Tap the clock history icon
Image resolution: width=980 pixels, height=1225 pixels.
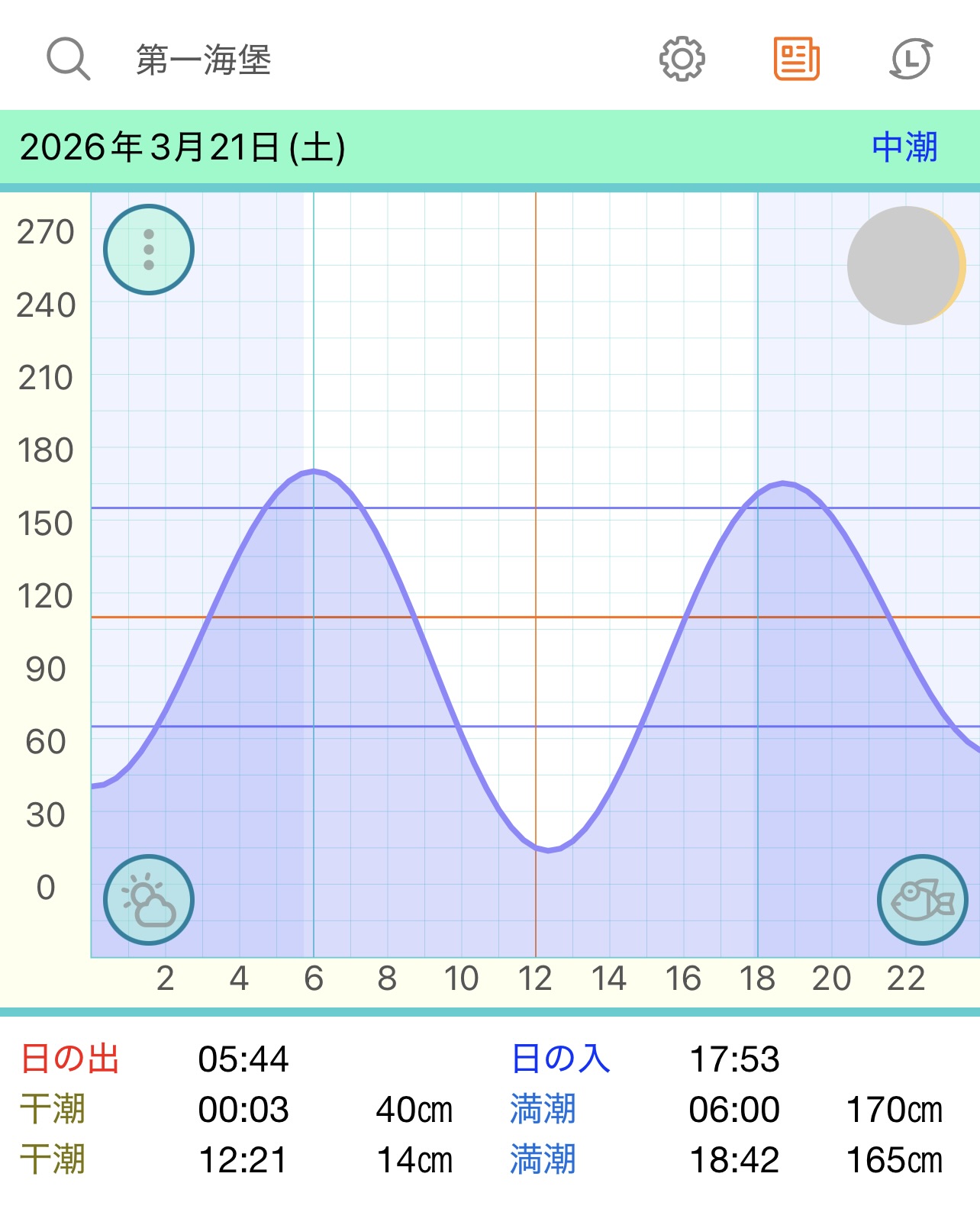coord(911,59)
